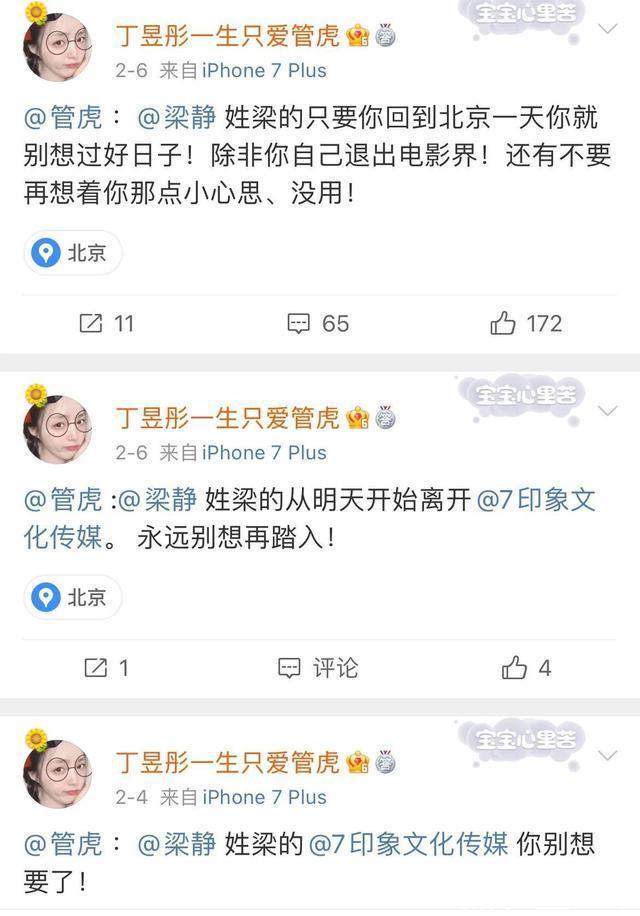Image resolution: width=640 pixels, height=916 pixels.
Task: Open the 丁昱彤一生只爱管虎 username on the 2-4 post
Action: (x=227, y=763)
